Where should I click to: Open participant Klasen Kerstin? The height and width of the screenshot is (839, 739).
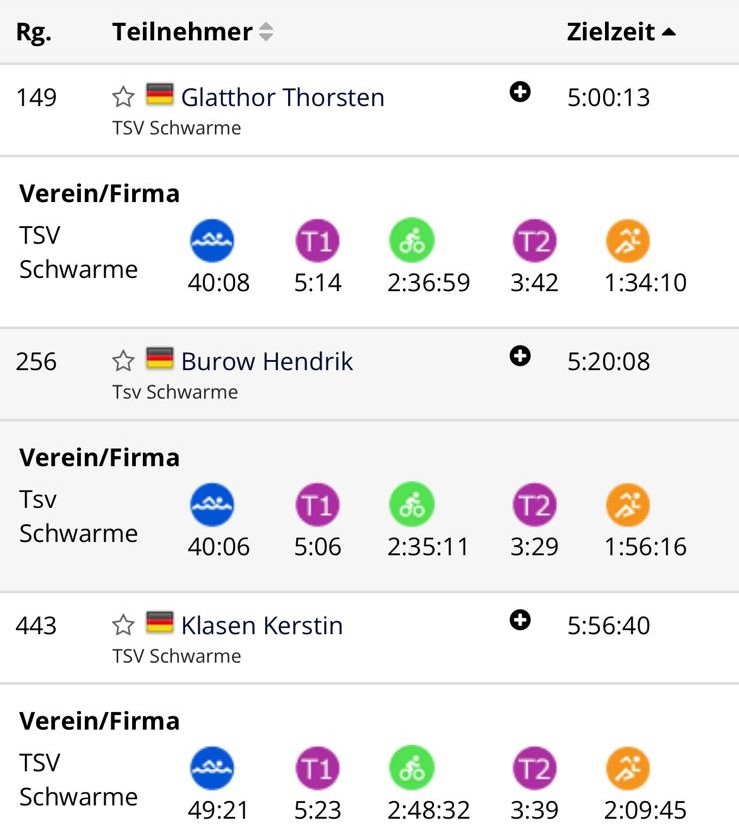point(261,625)
